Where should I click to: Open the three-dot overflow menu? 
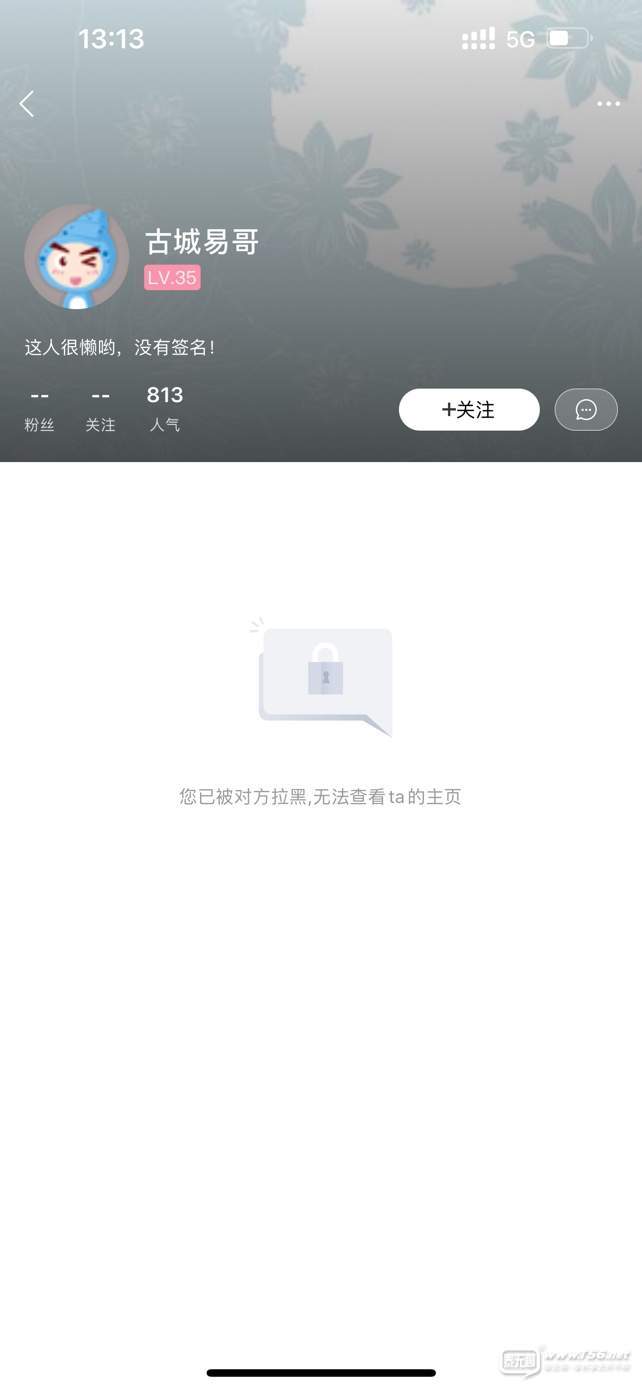[x=608, y=104]
